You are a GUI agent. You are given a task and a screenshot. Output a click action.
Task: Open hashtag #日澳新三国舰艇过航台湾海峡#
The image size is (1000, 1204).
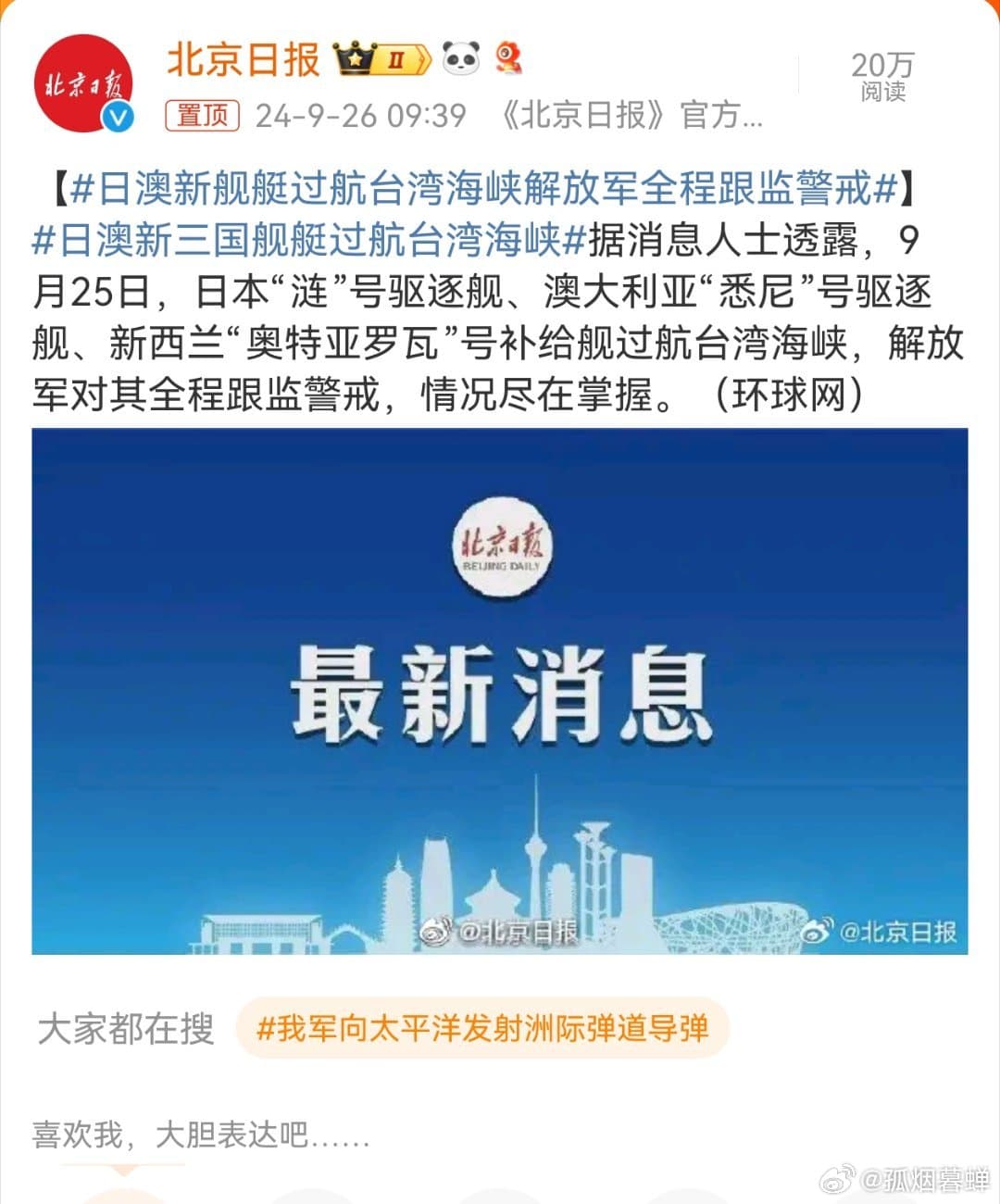(x=310, y=240)
